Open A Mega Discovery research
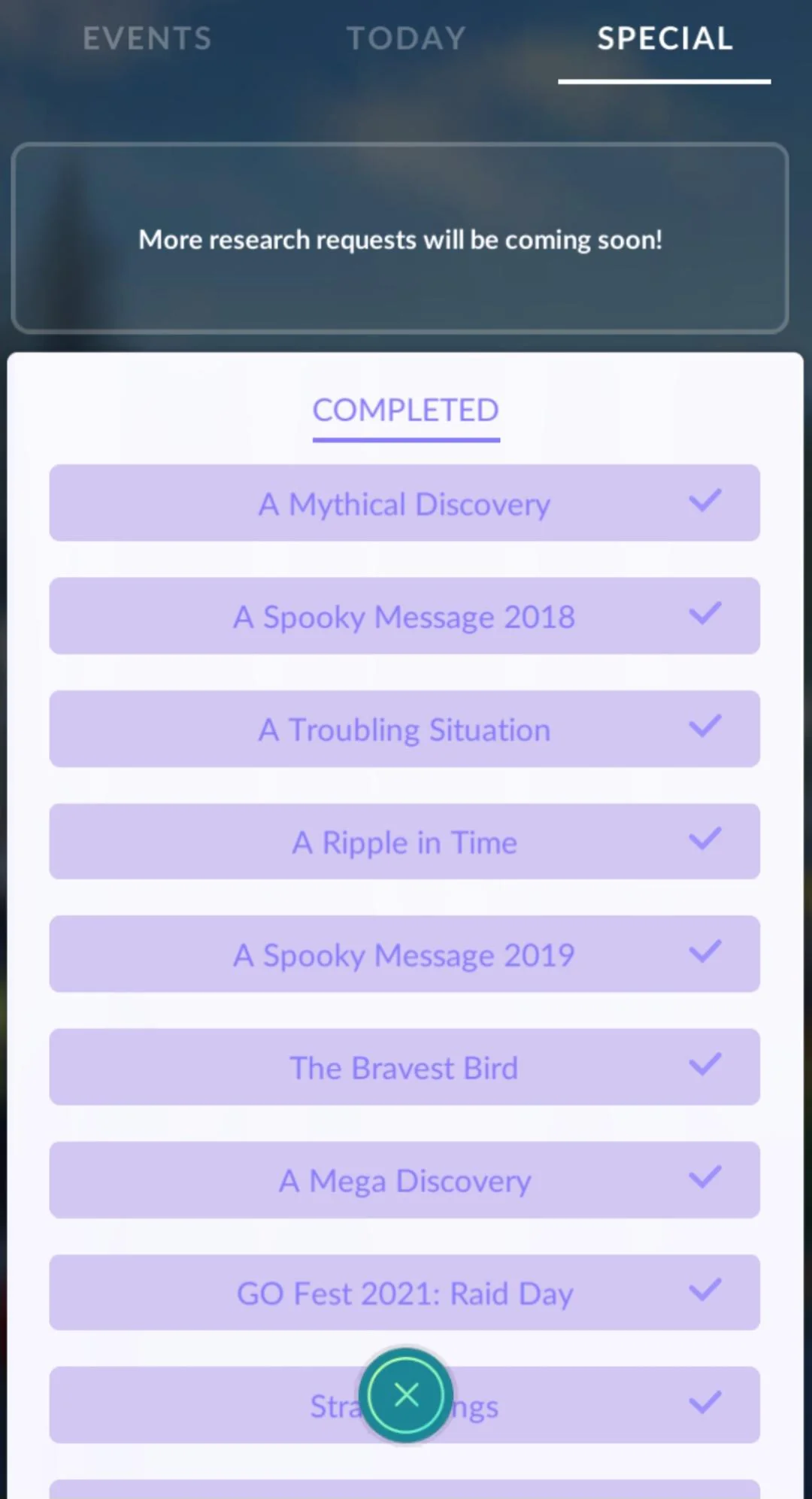This screenshot has width=812, height=1499. coord(404,1180)
